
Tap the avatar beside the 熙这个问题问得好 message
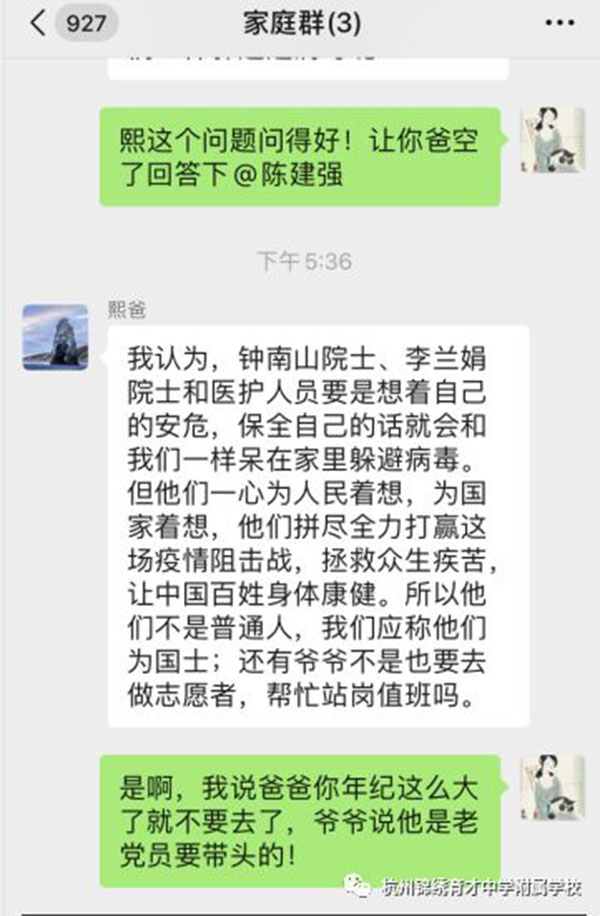552,139
